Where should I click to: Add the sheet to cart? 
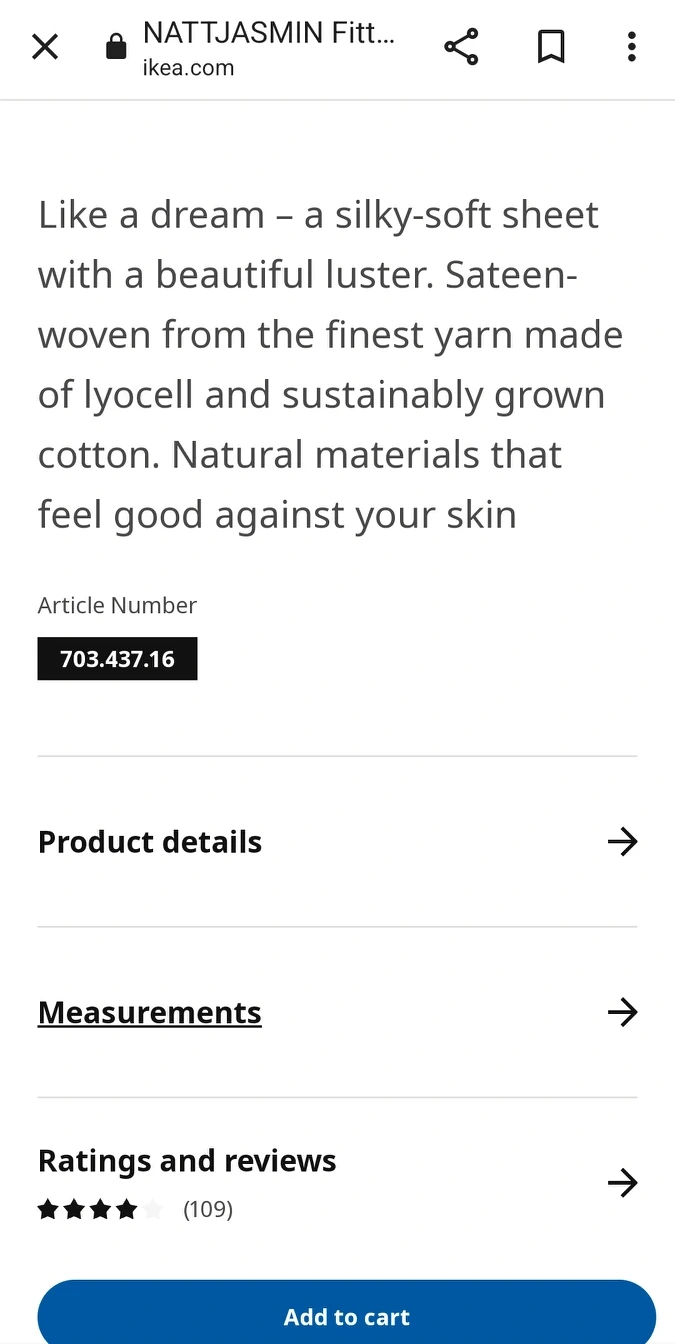click(347, 1316)
